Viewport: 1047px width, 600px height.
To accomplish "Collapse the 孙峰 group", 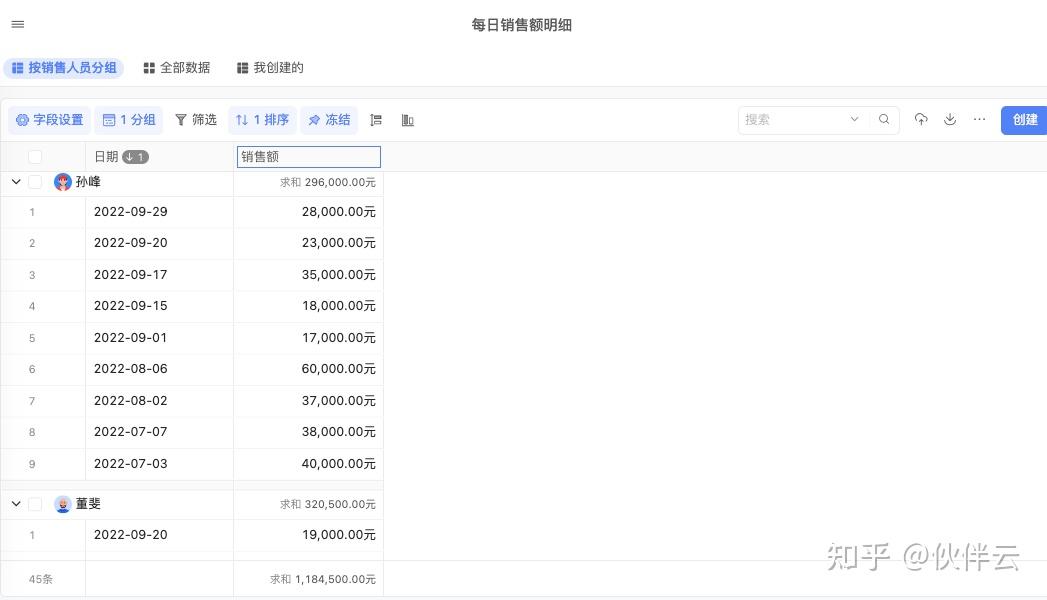I will click(16, 182).
